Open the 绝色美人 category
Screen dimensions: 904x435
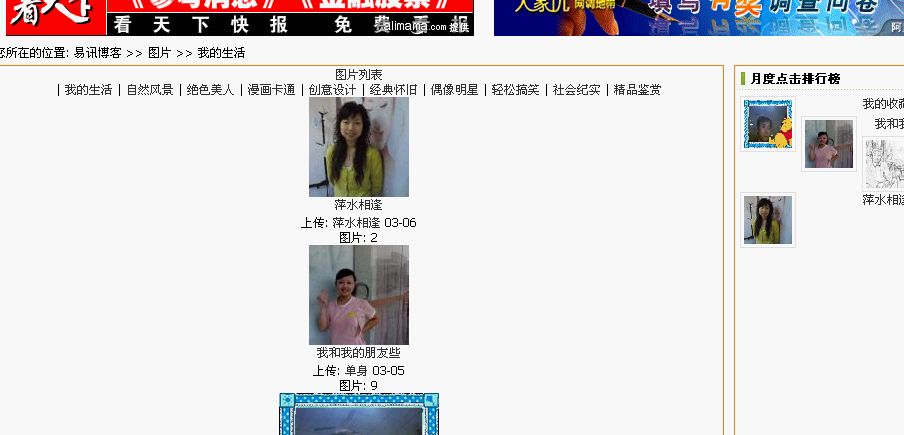[210, 90]
